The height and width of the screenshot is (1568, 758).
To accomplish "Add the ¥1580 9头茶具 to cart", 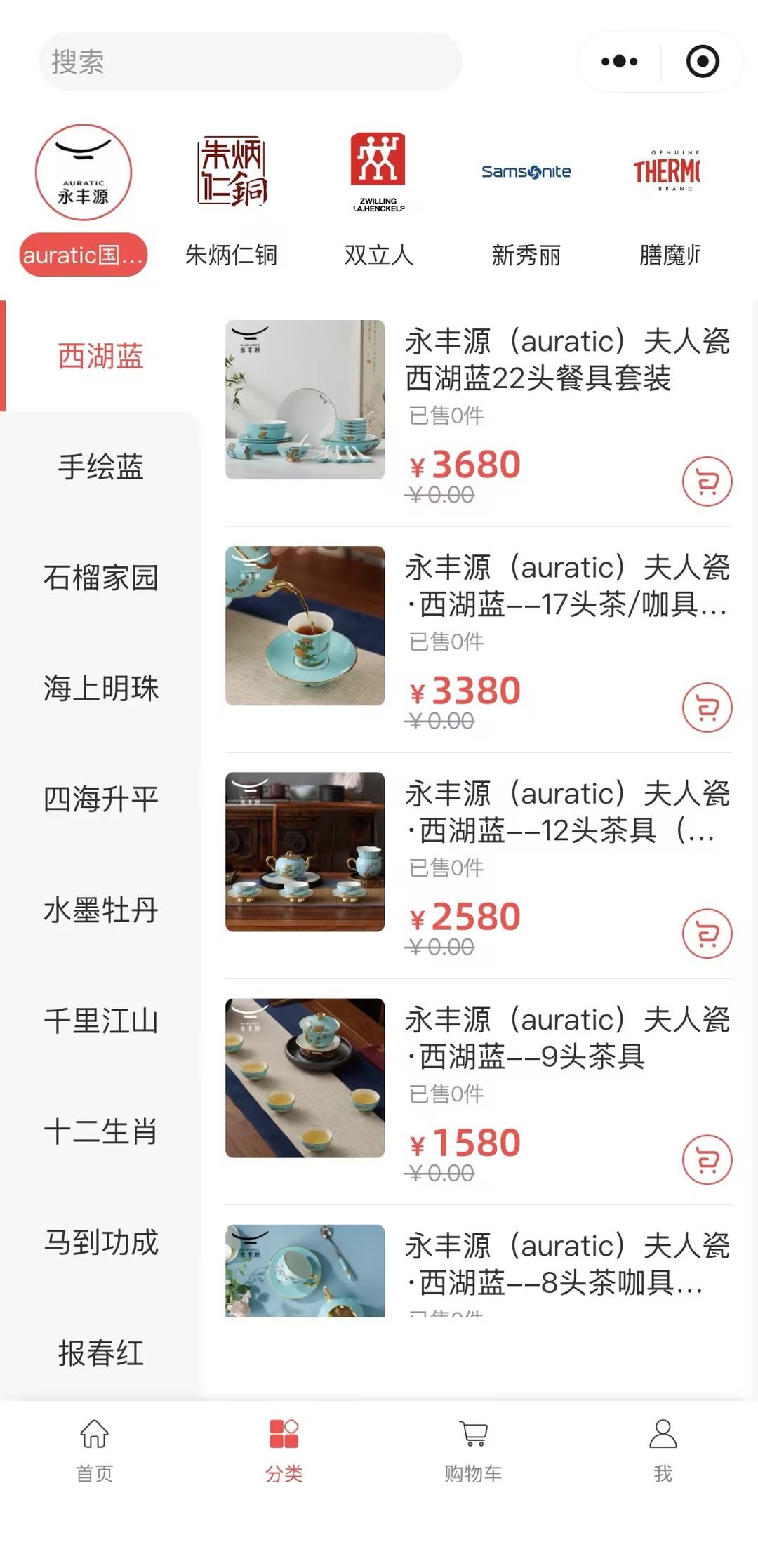I will coord(707,1160).
